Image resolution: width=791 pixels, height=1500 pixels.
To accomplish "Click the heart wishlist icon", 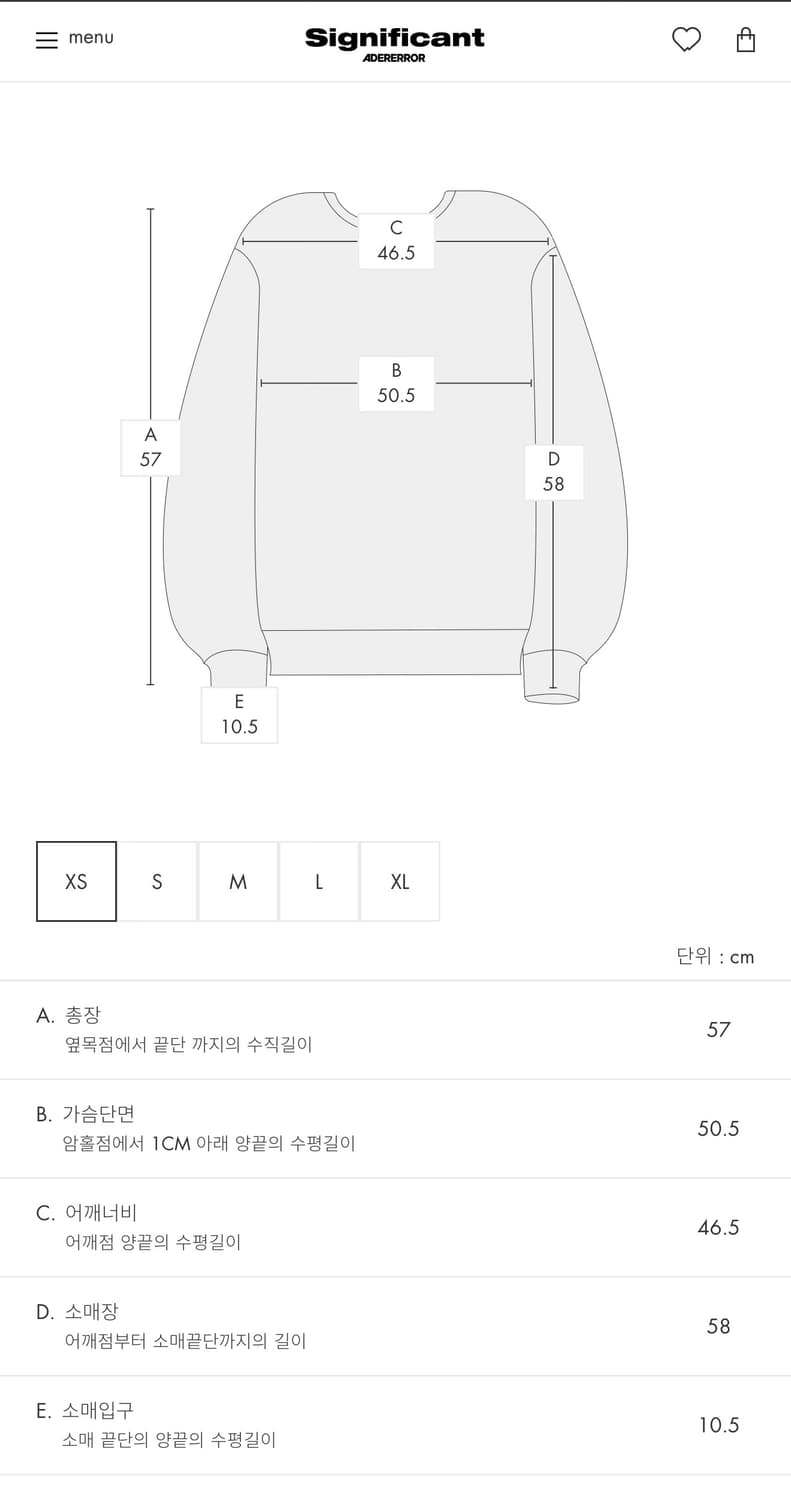I will 686,40.
